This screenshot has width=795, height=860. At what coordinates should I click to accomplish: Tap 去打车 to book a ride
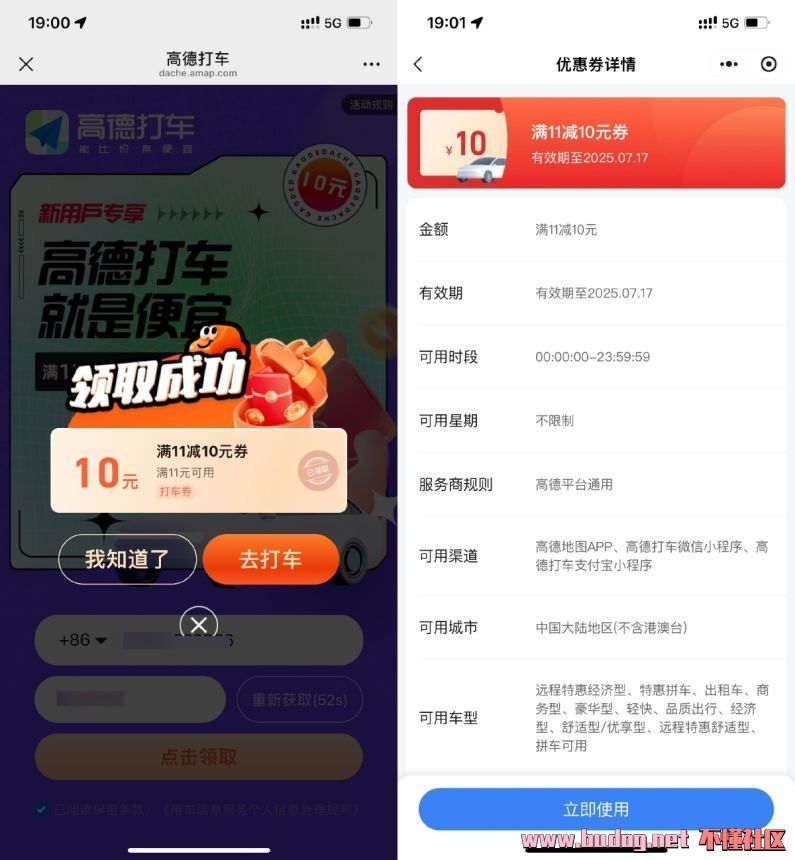point(270,559)
